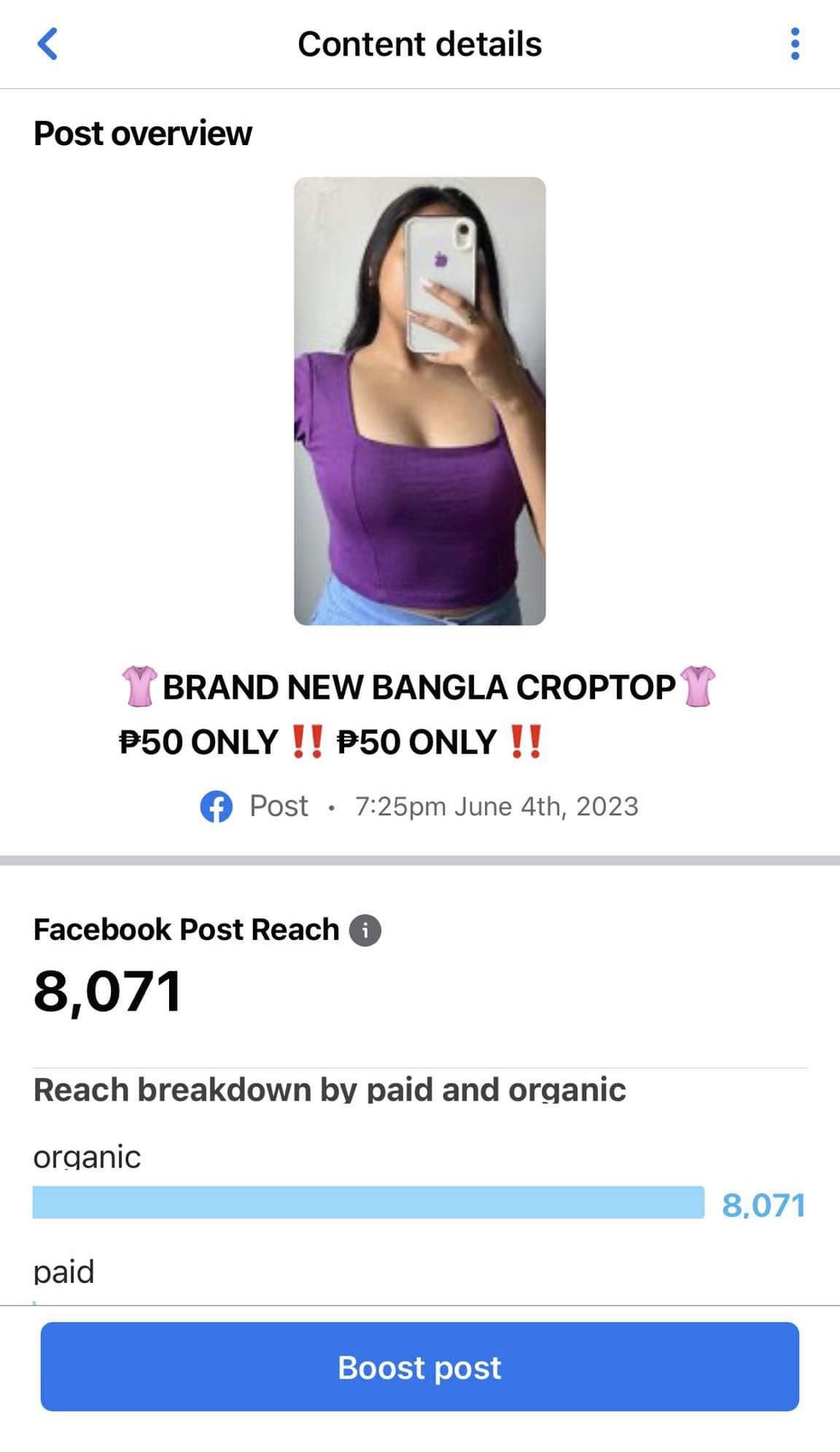Open the three-dot overflow menu
Viewport: 840px width, 1452px height.
coord(795,44)
